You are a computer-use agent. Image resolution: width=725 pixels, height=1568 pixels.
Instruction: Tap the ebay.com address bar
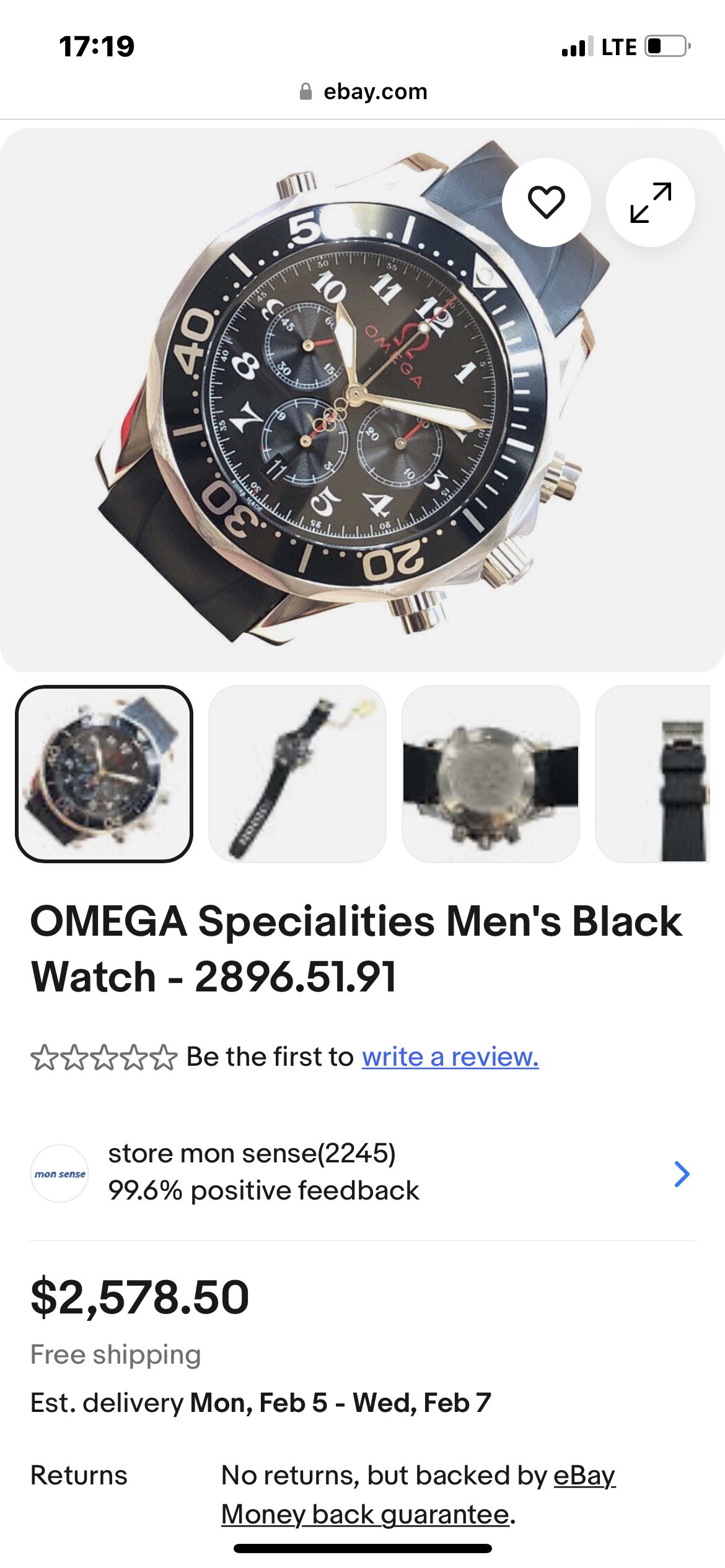pyautogui.click(x=363, y=92)
